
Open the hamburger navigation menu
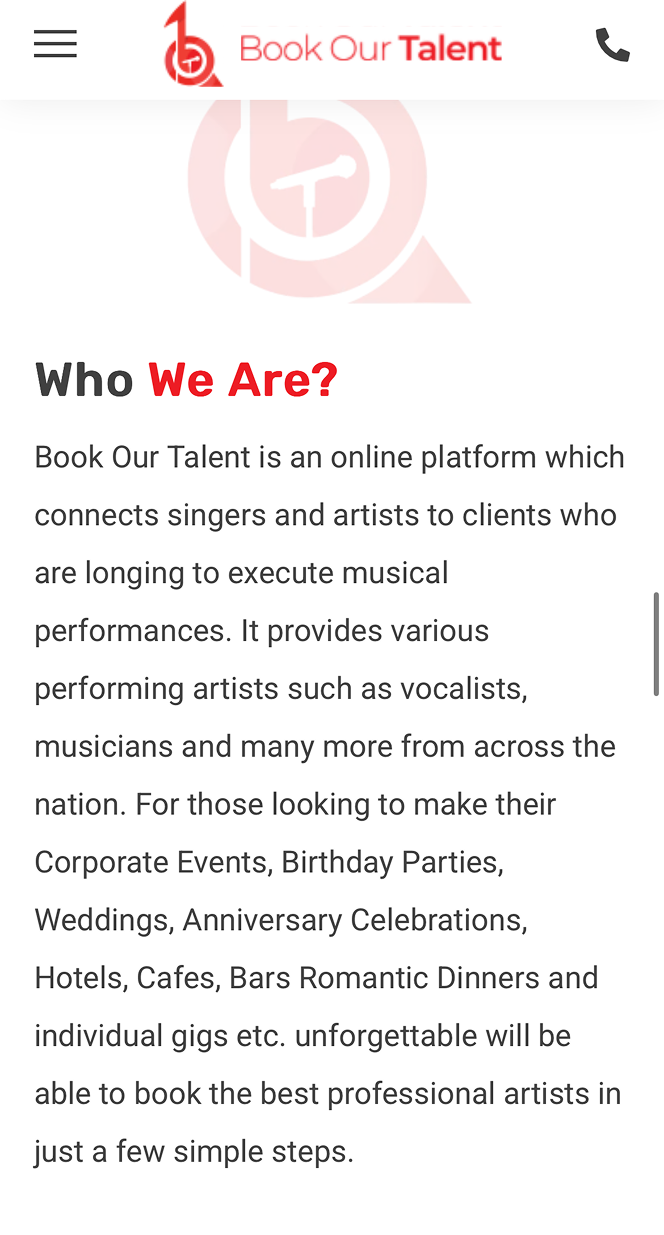click(x=55, y=44)
